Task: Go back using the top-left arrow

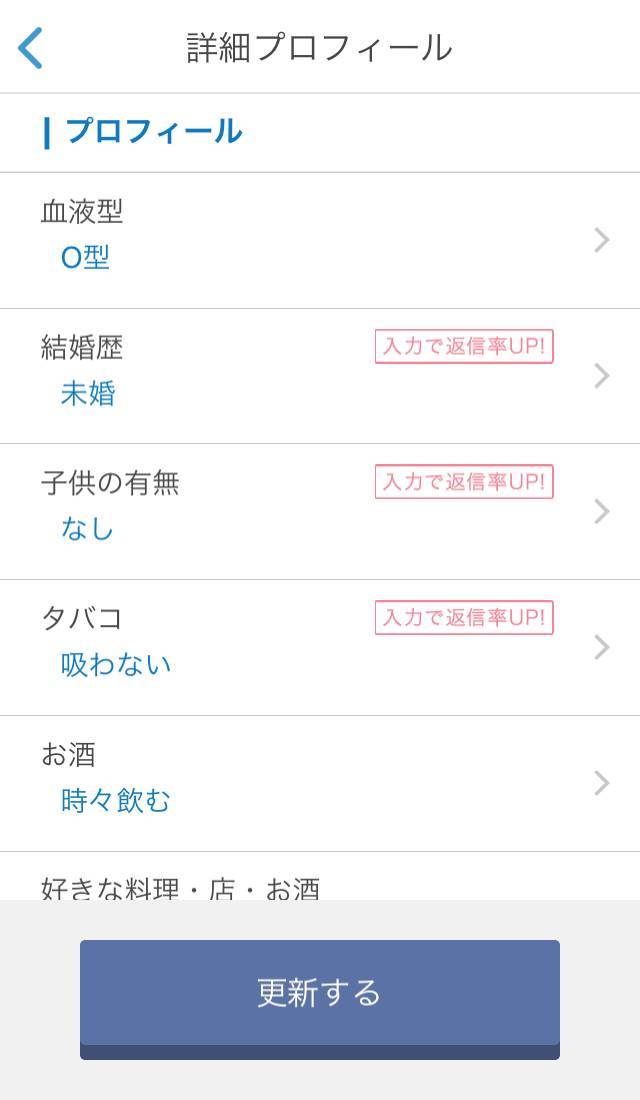Action: click(30, 48)
